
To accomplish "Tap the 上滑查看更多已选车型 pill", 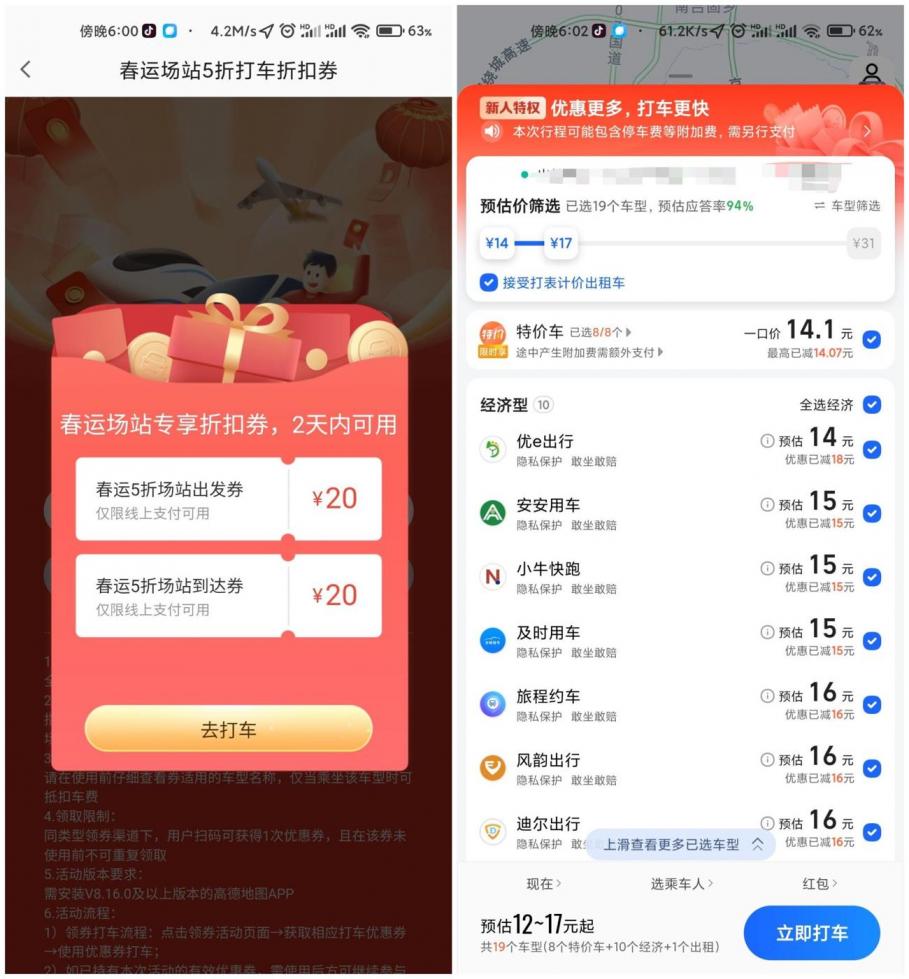I will 681,845.
